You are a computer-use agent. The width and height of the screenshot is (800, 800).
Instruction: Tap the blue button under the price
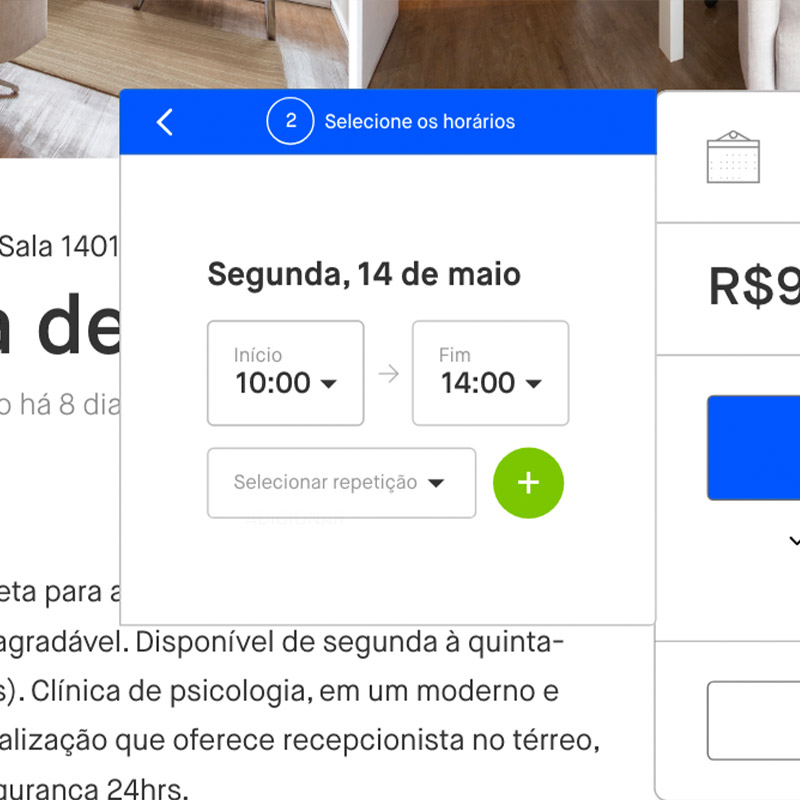pyautogui.click(x=755, y=447)
